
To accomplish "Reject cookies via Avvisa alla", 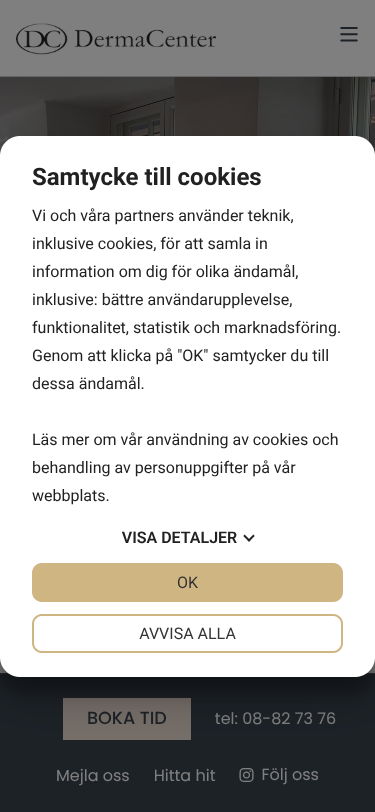I will [188, 633].
